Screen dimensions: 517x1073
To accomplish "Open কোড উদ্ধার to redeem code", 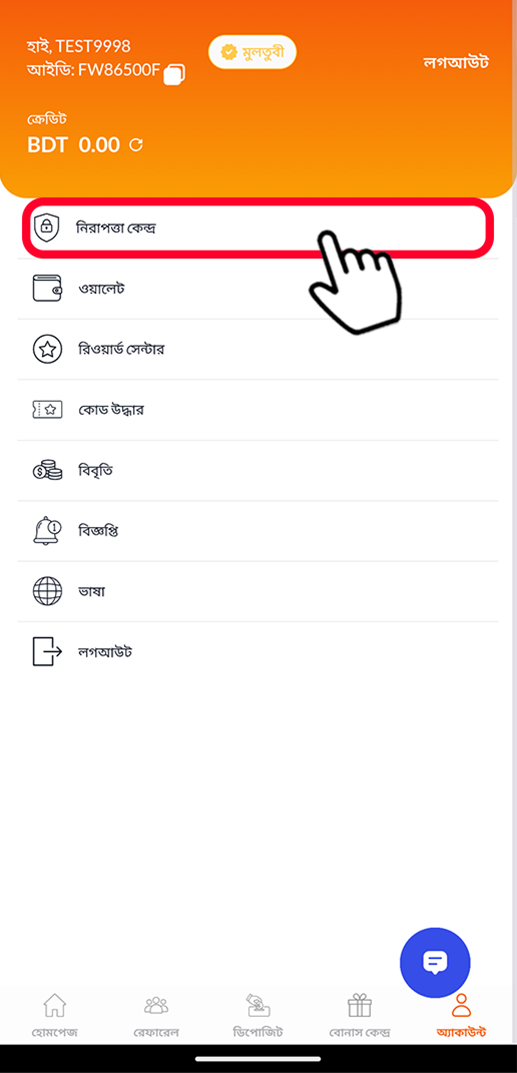I will pos(258,410).
